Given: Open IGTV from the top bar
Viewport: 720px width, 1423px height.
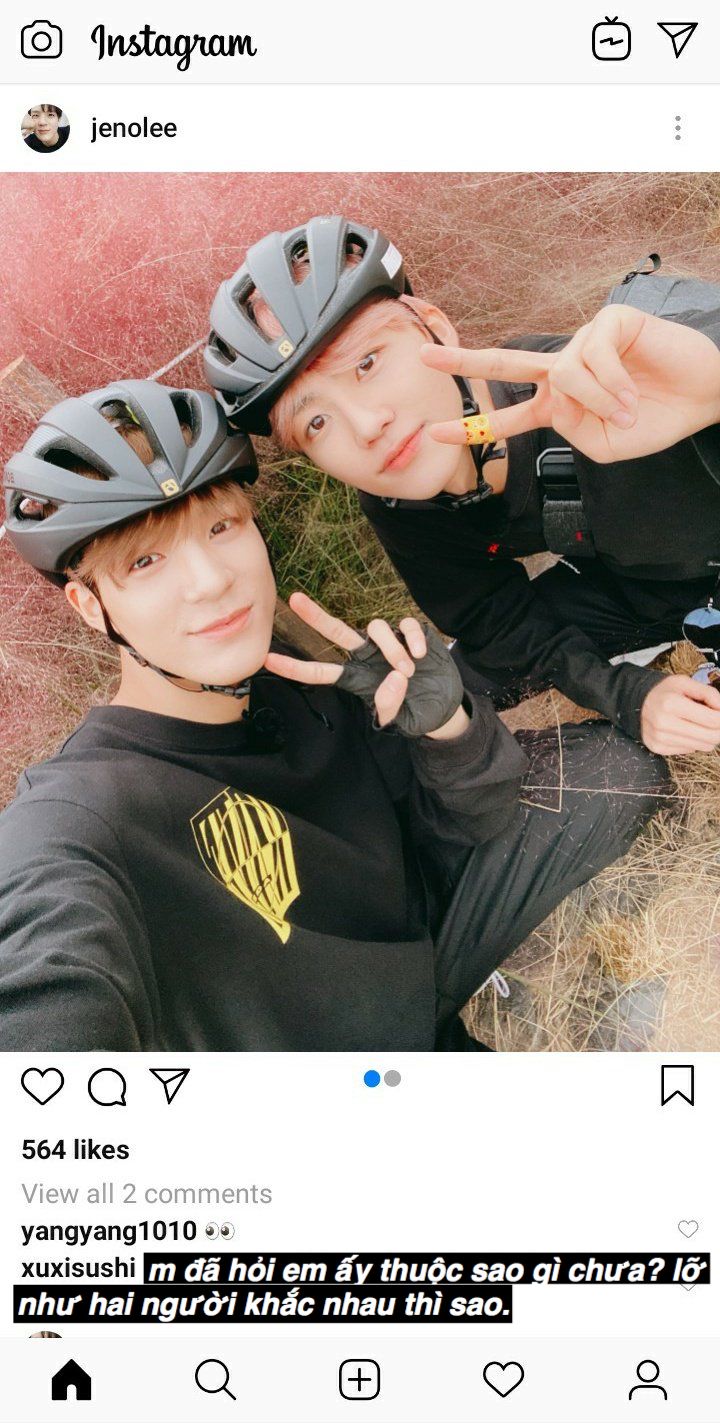Looking at the screenshot, I should 611,40.
